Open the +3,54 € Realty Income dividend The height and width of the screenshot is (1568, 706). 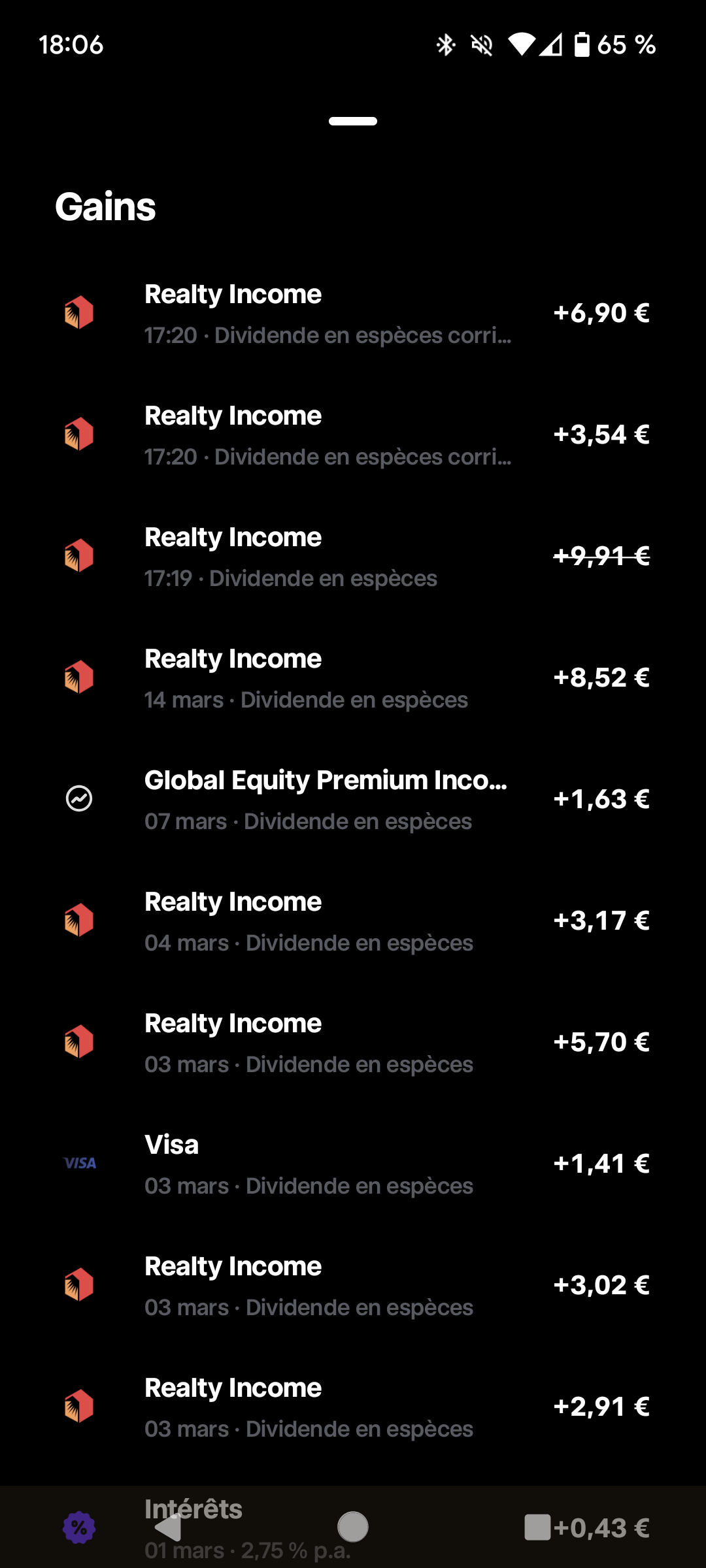pos(353,435)
